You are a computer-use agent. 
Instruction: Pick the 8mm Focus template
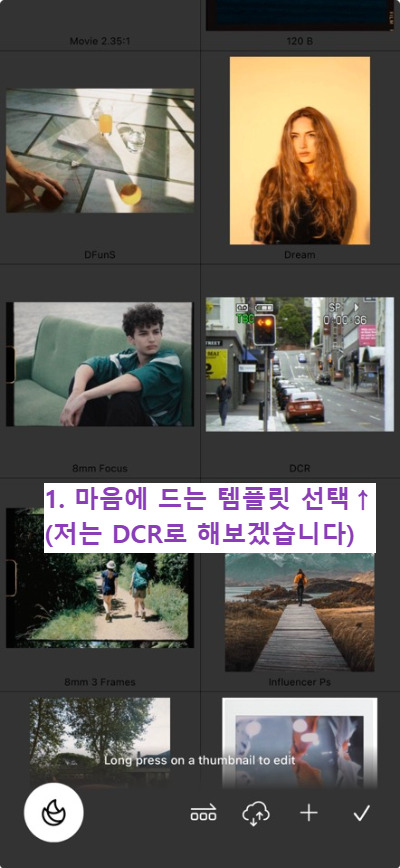(100, 364)
